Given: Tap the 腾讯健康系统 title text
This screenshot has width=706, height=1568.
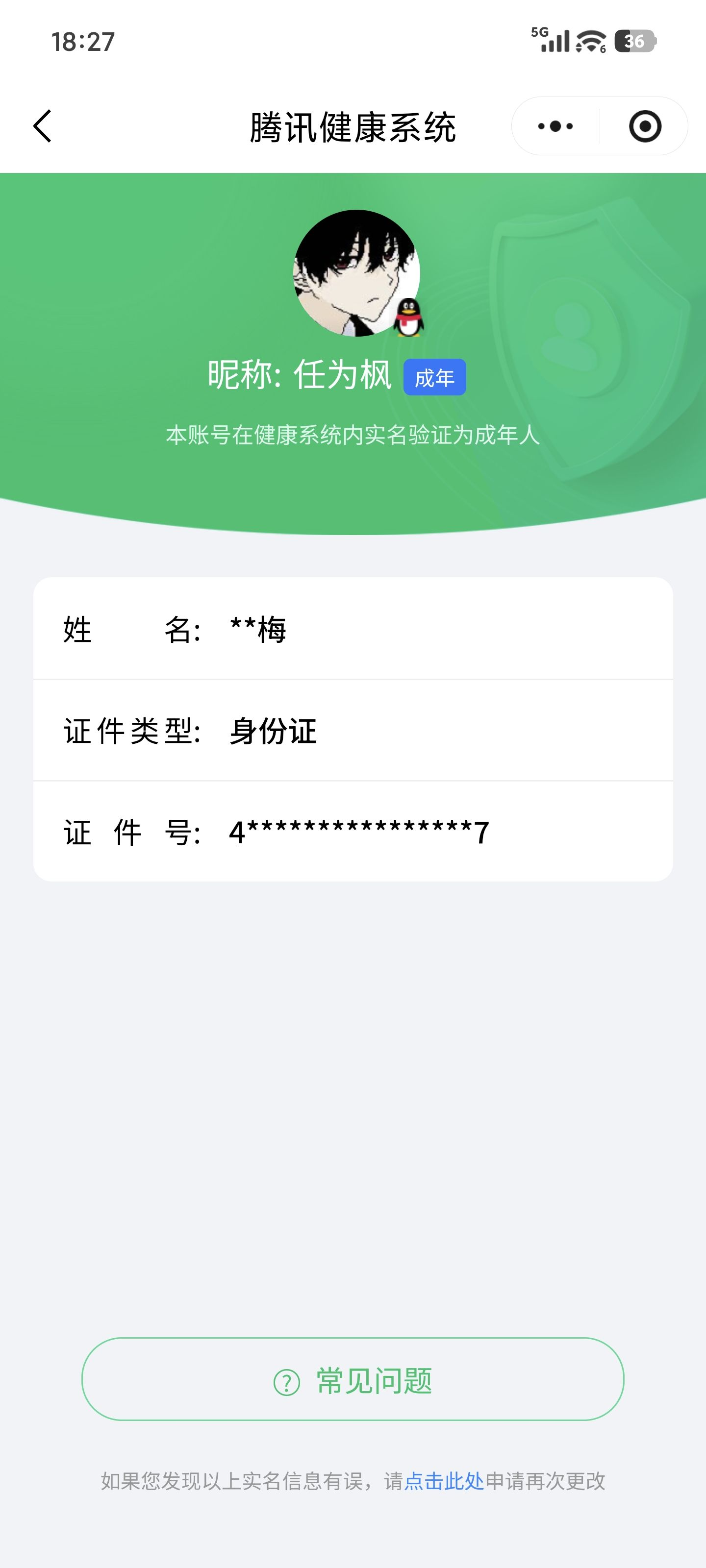Looking at the screenshot, I should (x=353, y=126).
